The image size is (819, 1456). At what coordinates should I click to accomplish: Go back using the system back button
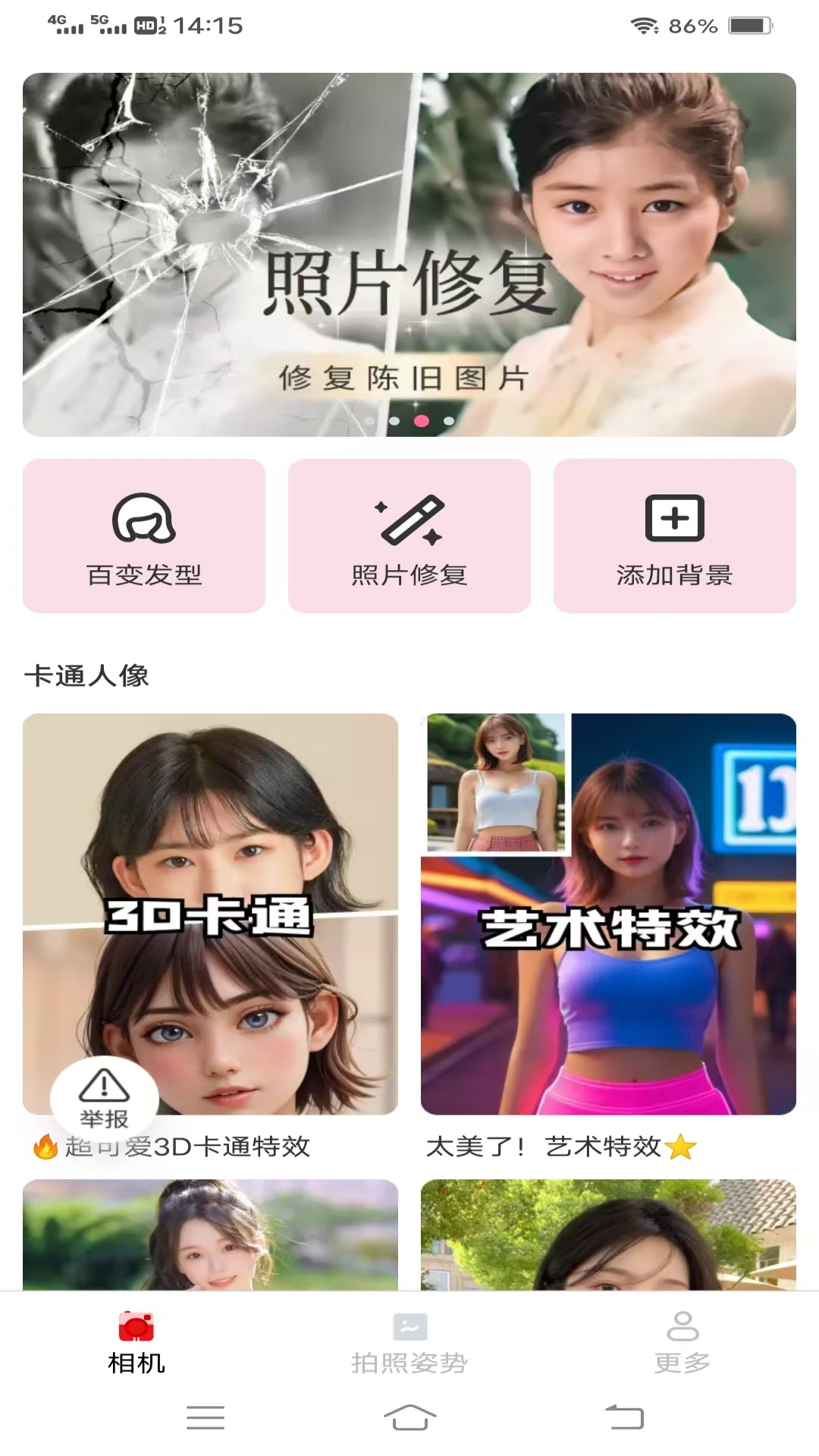pyautogui.click(x=624, y=1417)
